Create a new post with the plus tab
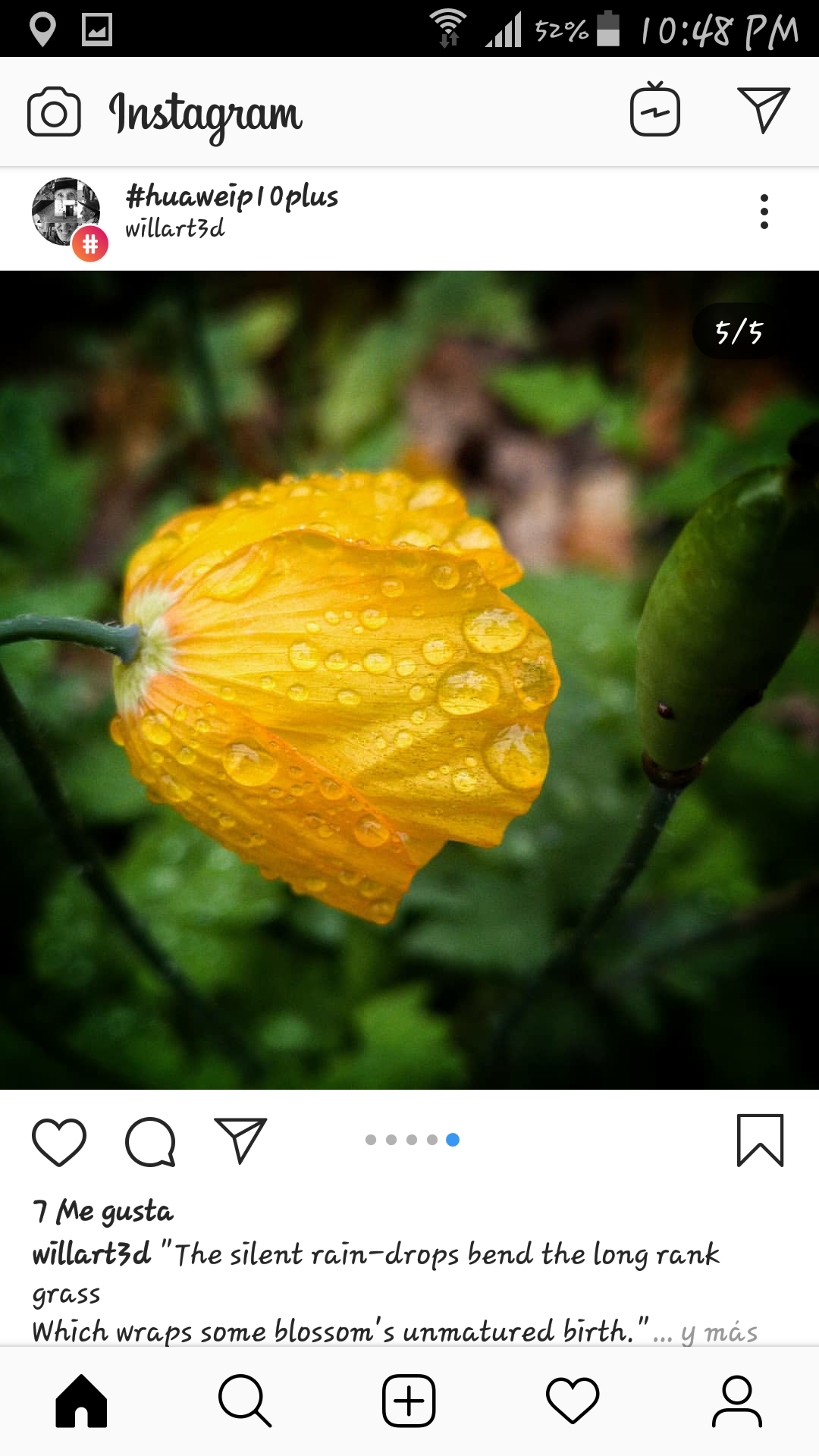The width and height of the screenshot is (819, 1456). click(409, 1401)
